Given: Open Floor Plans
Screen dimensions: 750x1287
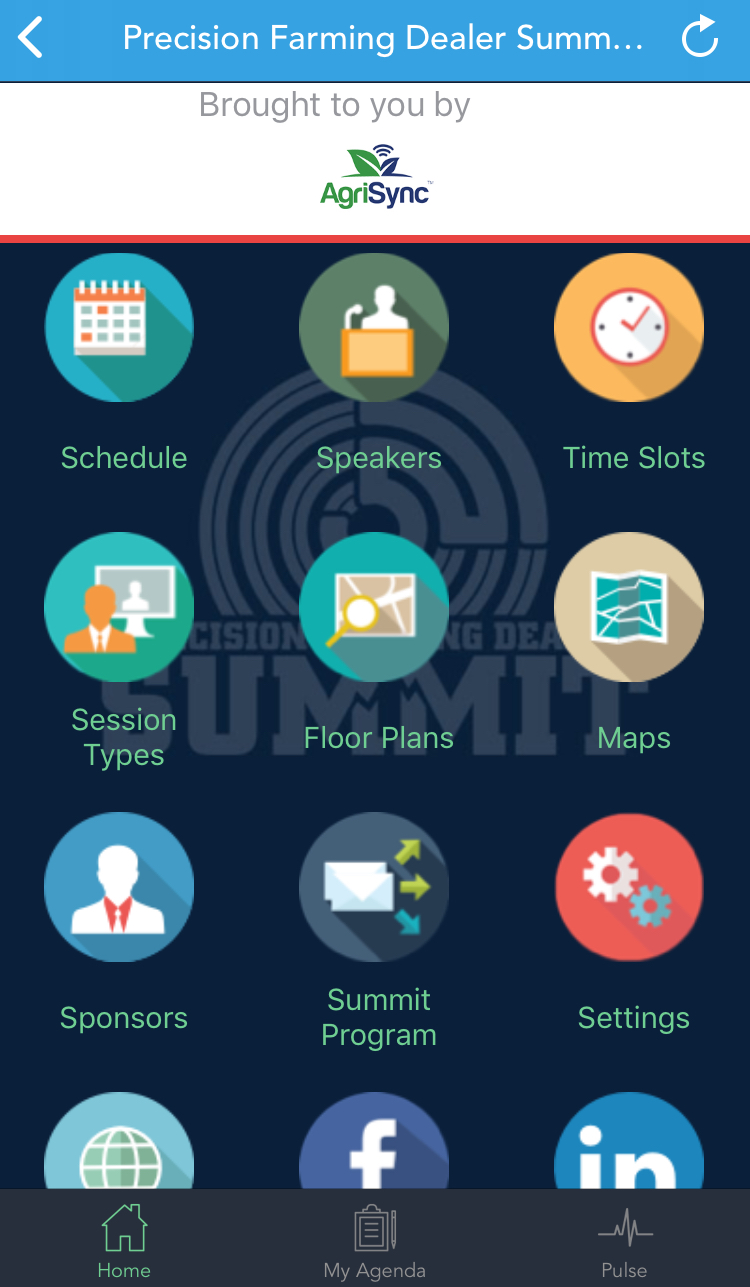Looking at the screenshot, I should tap(374, 607).
